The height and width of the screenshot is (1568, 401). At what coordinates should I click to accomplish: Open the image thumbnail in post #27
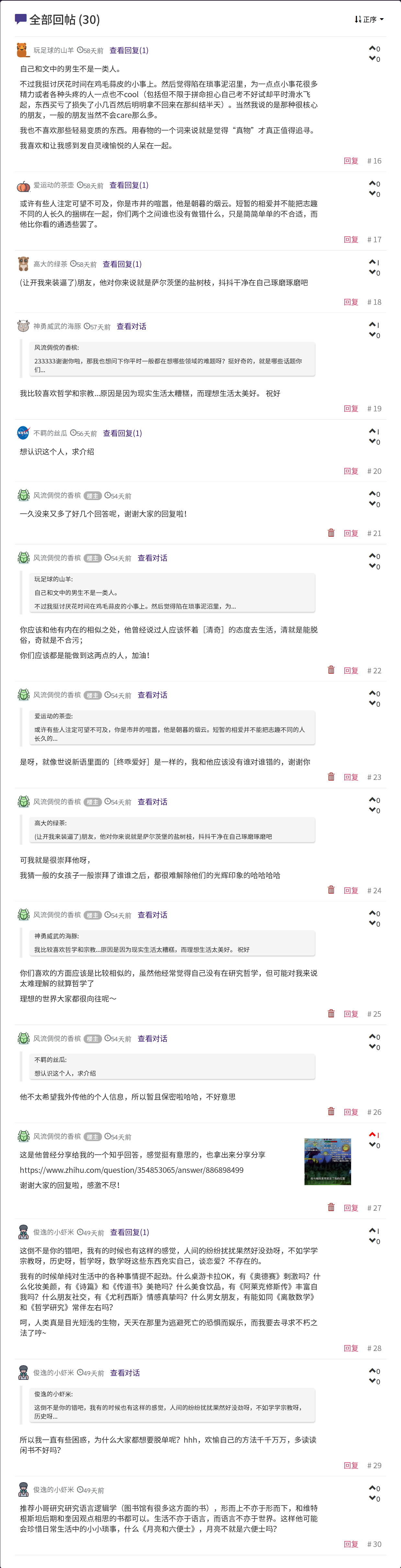coord(327,1162)
